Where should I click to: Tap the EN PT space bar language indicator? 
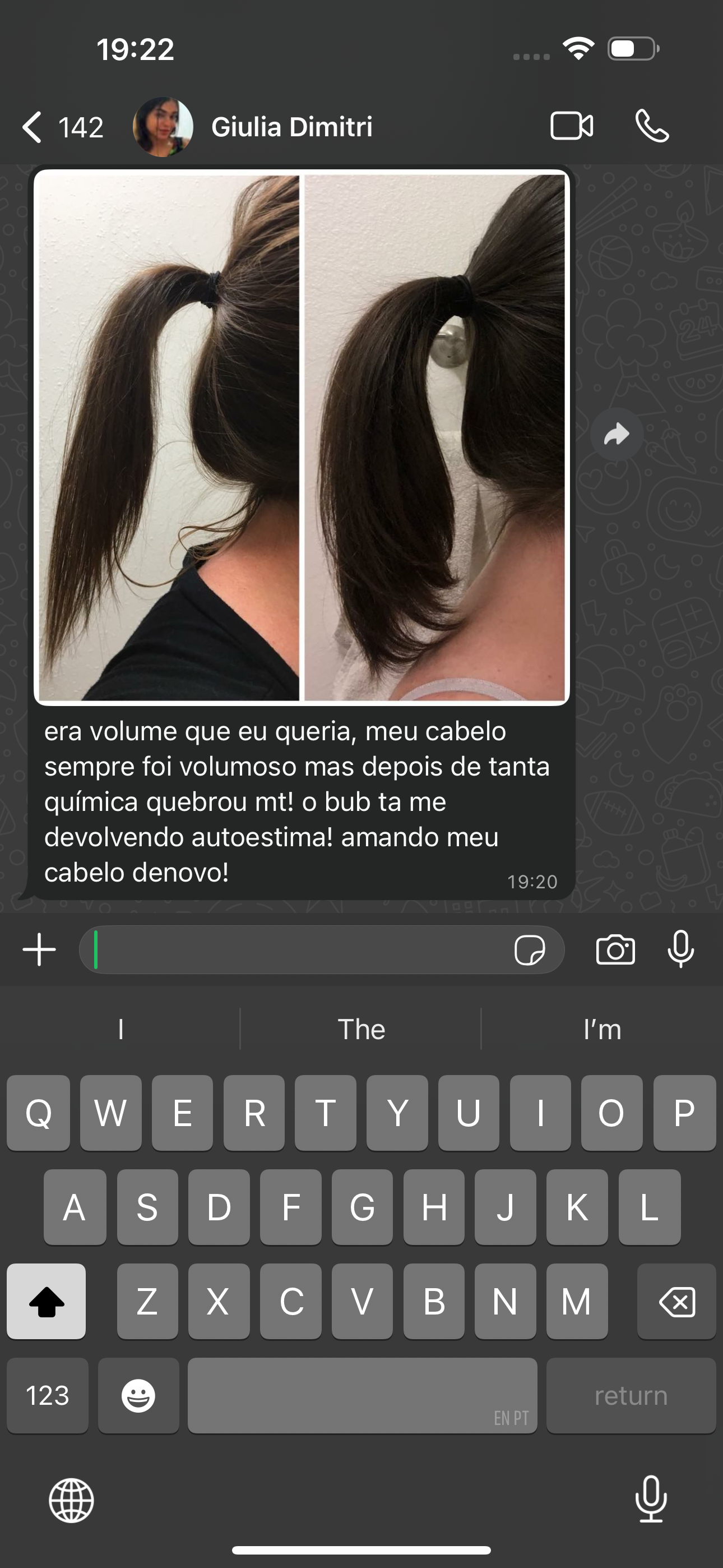coord(509,1418)
